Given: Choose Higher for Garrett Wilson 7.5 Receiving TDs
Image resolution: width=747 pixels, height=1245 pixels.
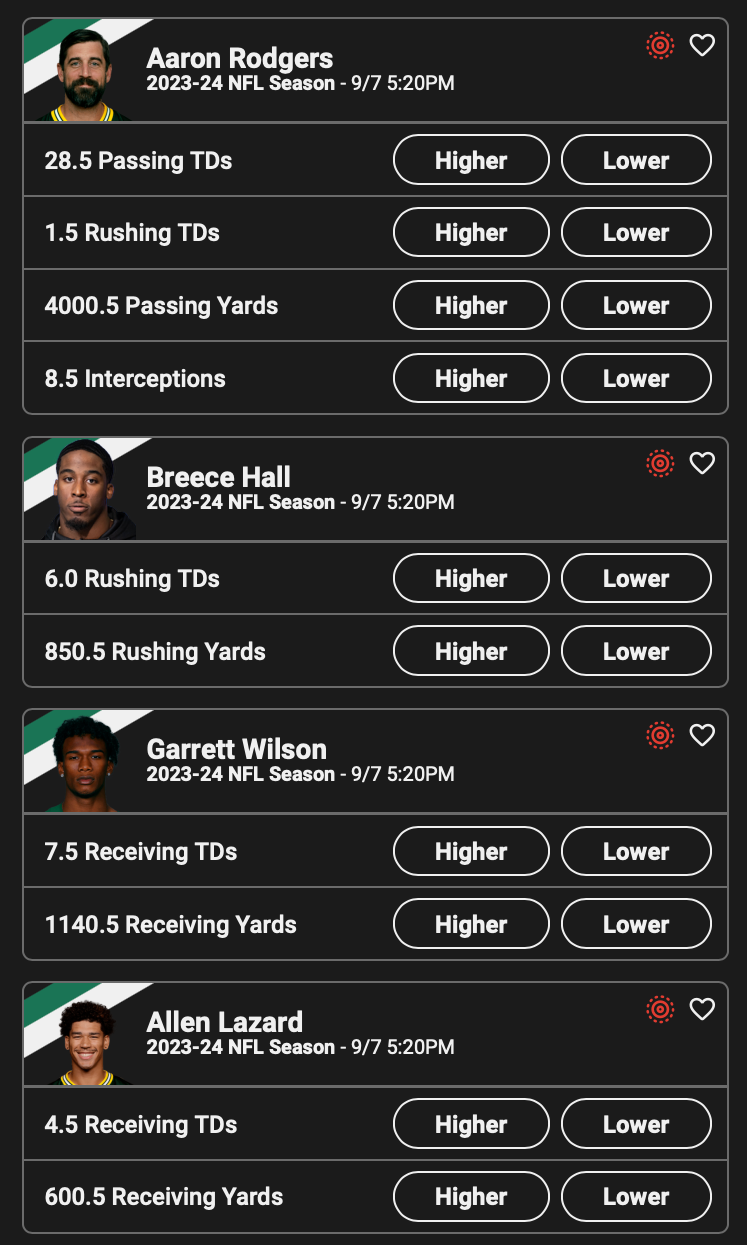Looking at the screenshot, I should (x=471, y=852).
